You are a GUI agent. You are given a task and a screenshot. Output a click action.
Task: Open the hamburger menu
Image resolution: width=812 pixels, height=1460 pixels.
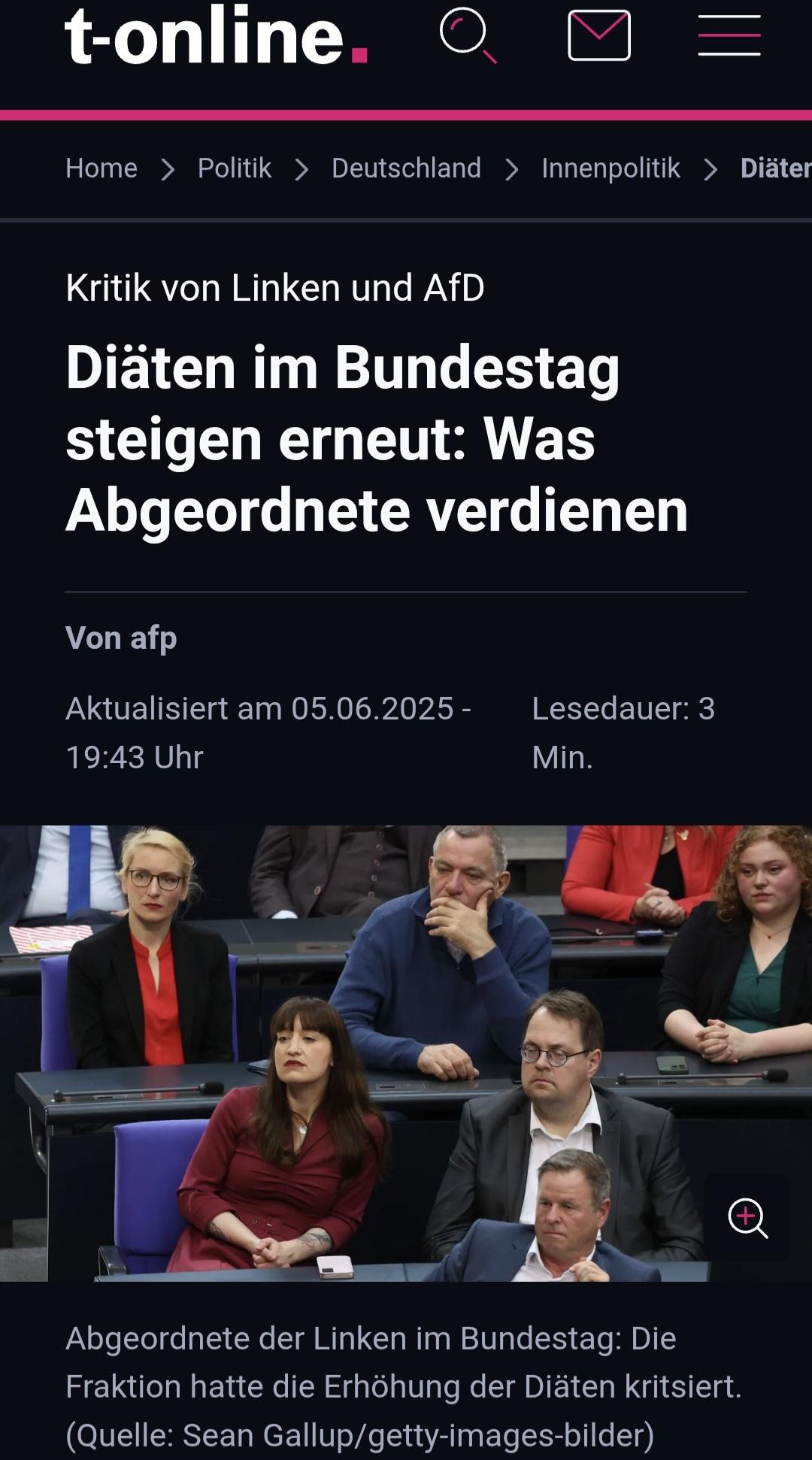click(x=729, y=35)
